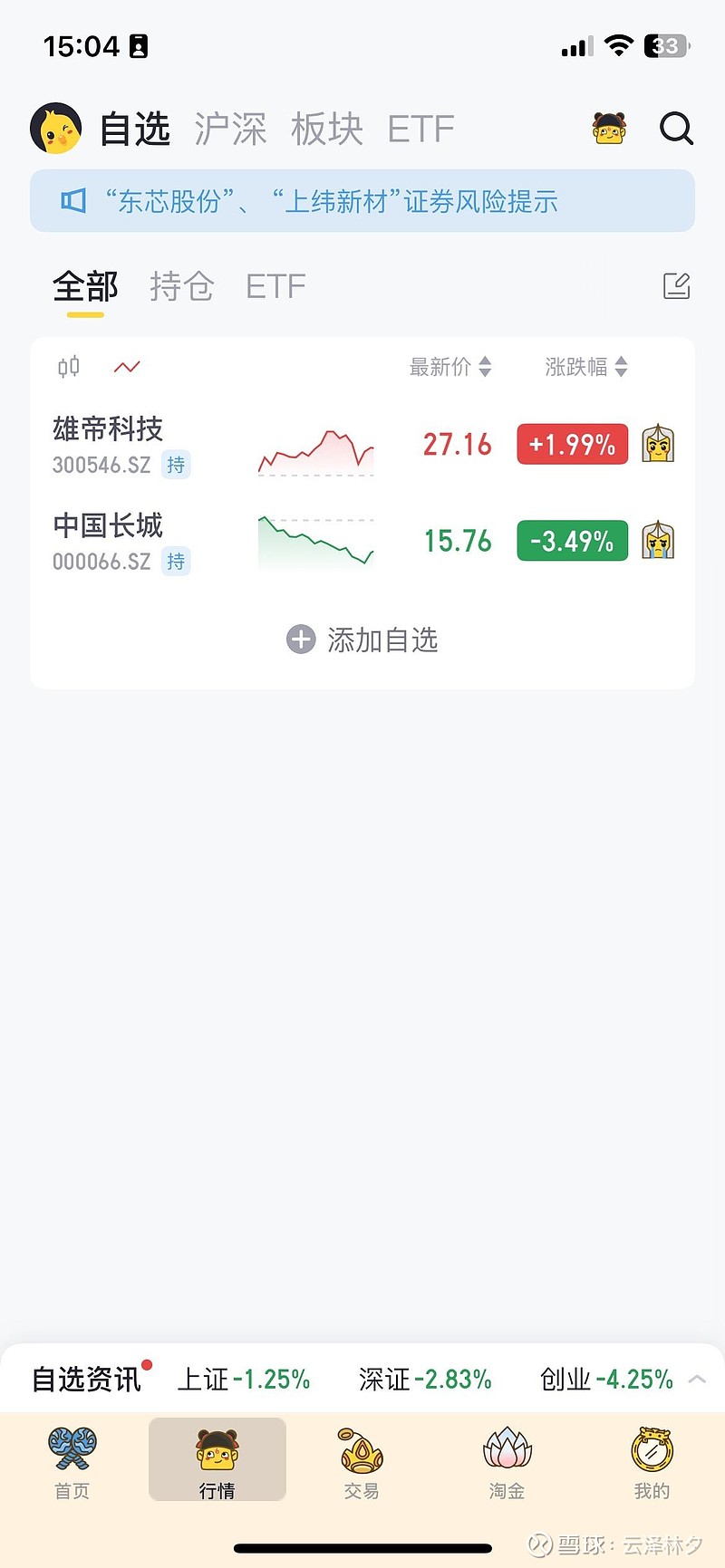Switch to the 持仓 tab
This screenshot has width=725, height=1568.
coord(180,285)
